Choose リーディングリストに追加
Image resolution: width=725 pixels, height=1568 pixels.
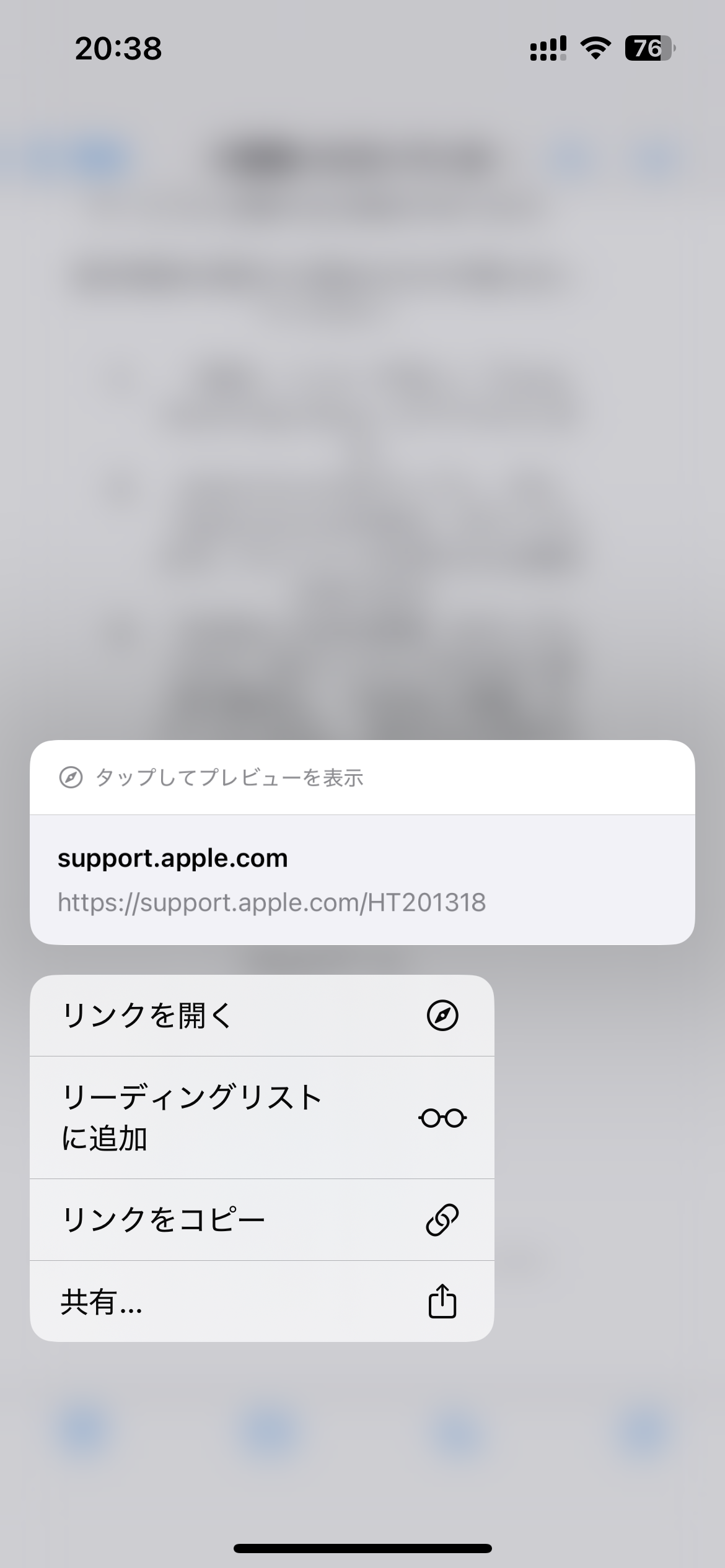tap(261, 1118)
